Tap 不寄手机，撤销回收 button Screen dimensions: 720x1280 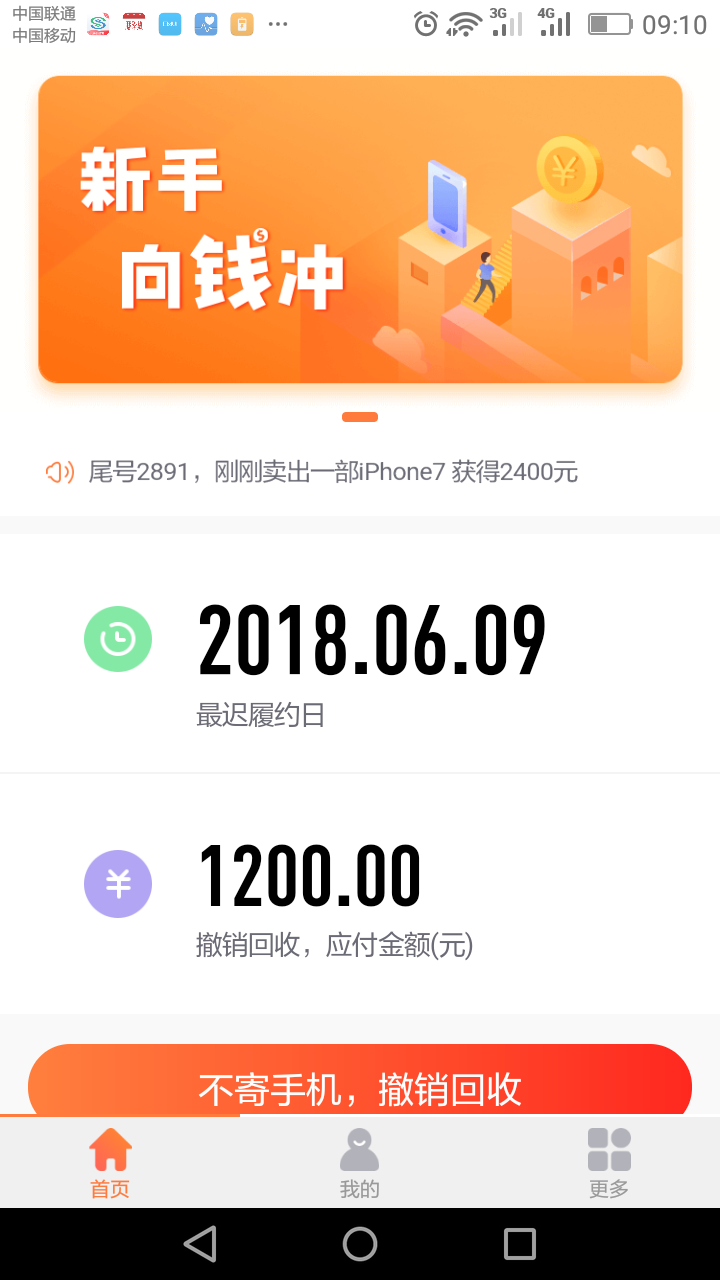click(360, 1081)
